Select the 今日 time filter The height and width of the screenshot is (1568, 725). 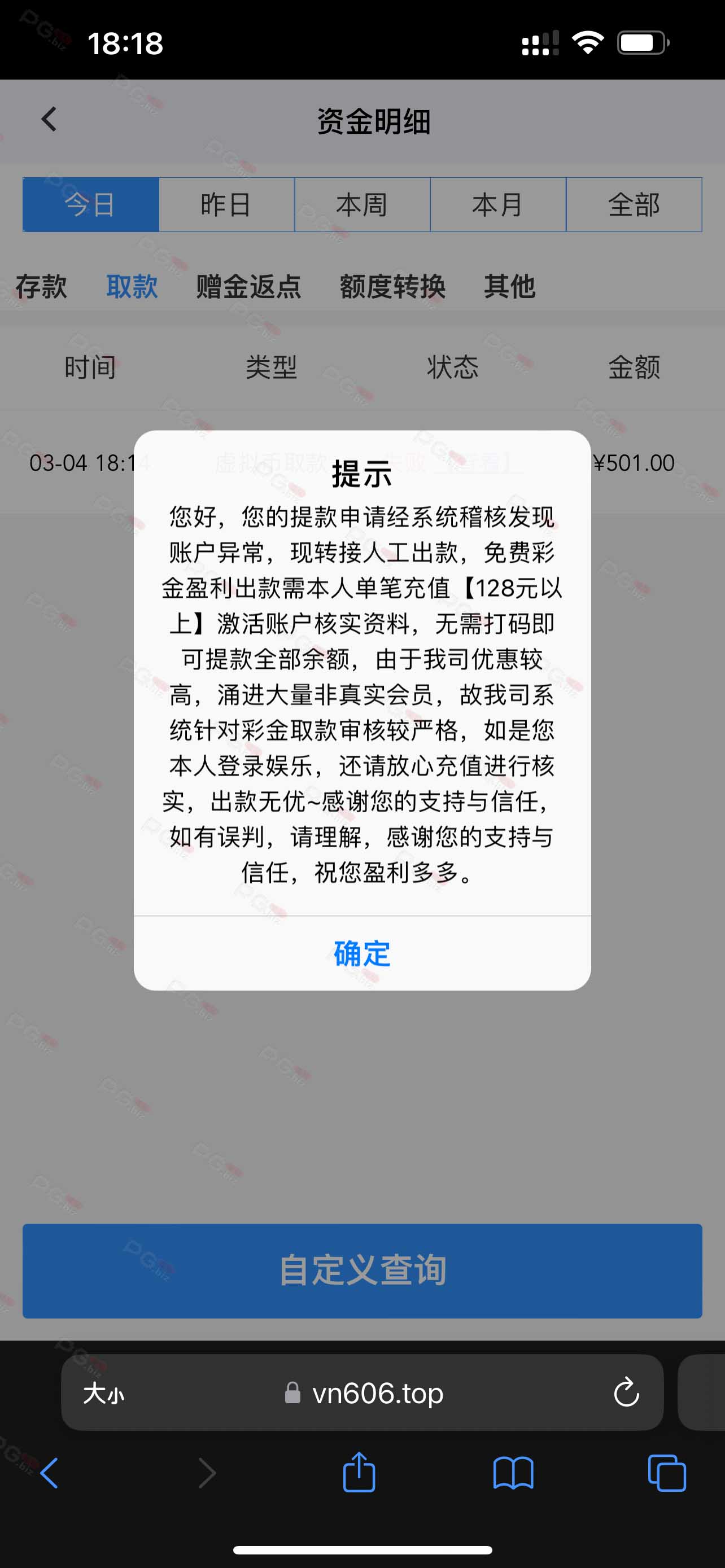91,204
